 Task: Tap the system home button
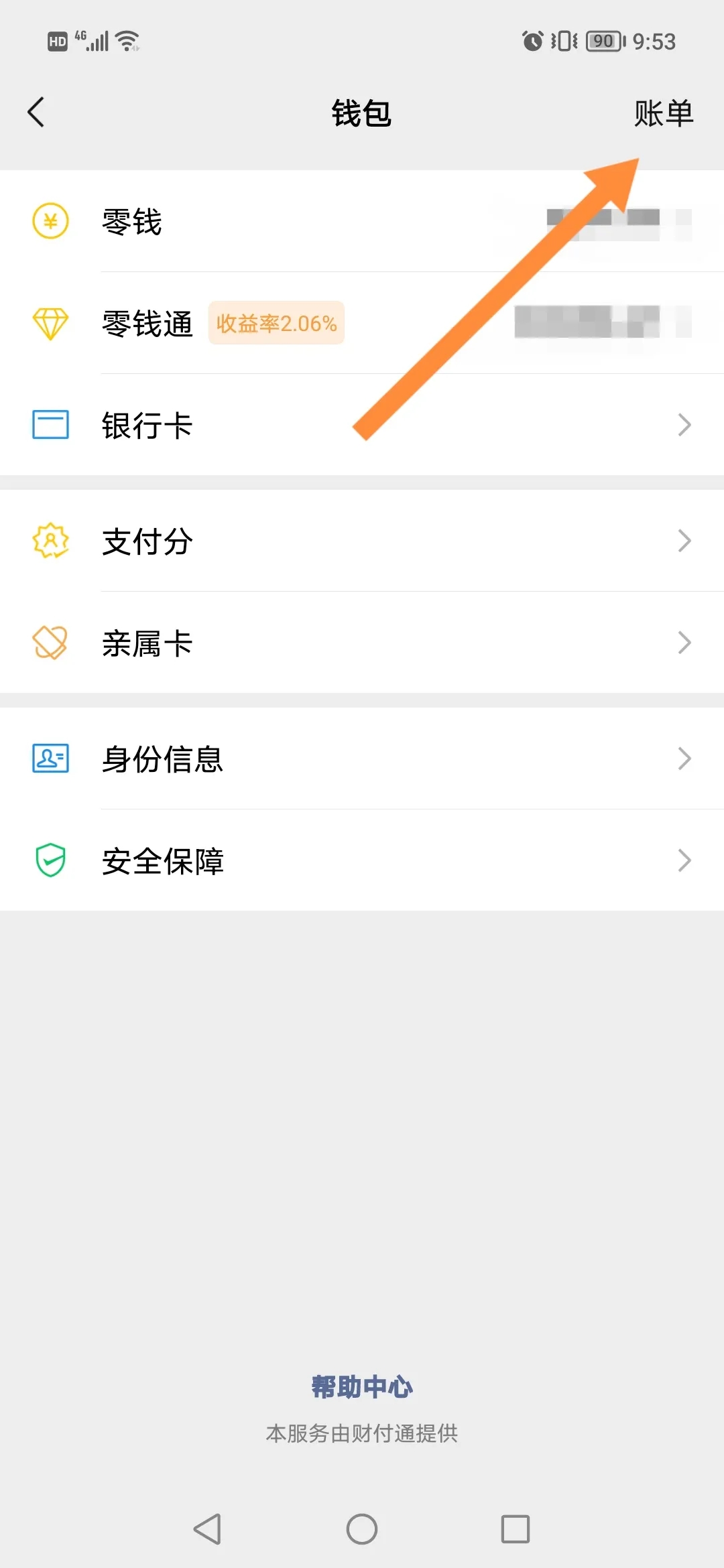click(362, 1529)
